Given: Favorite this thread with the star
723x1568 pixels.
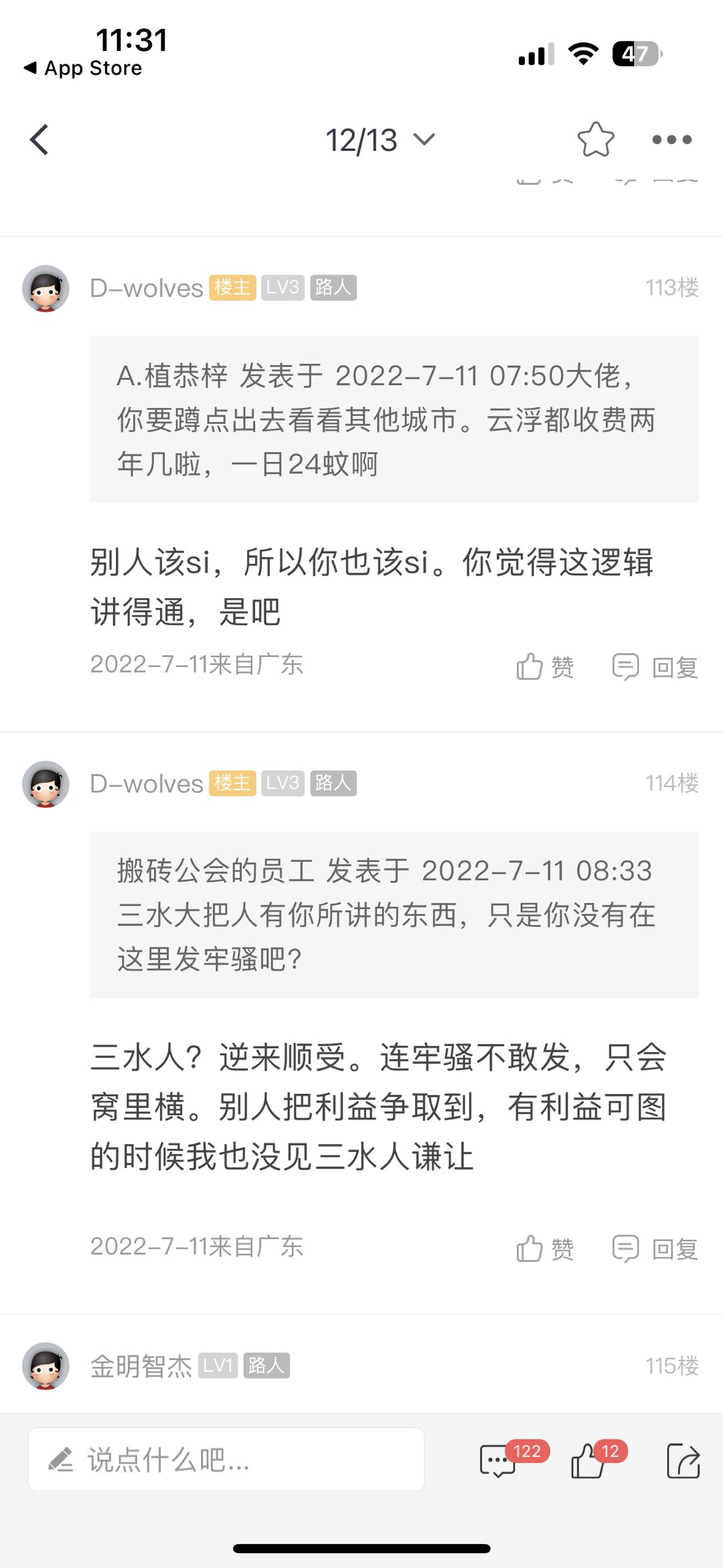Looking at the screenshot, I should [595, 139].
